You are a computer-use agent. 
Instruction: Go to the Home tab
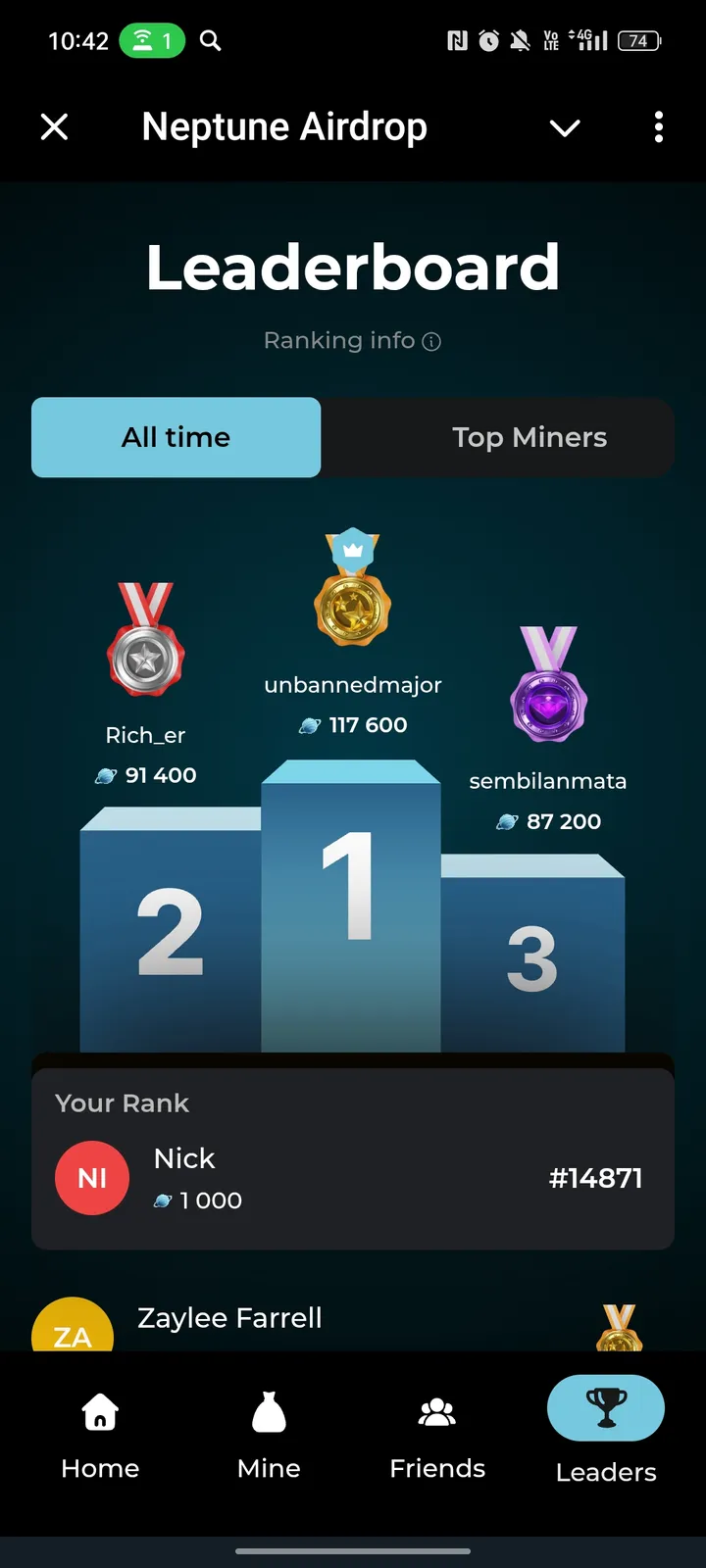click(100, 1436)
